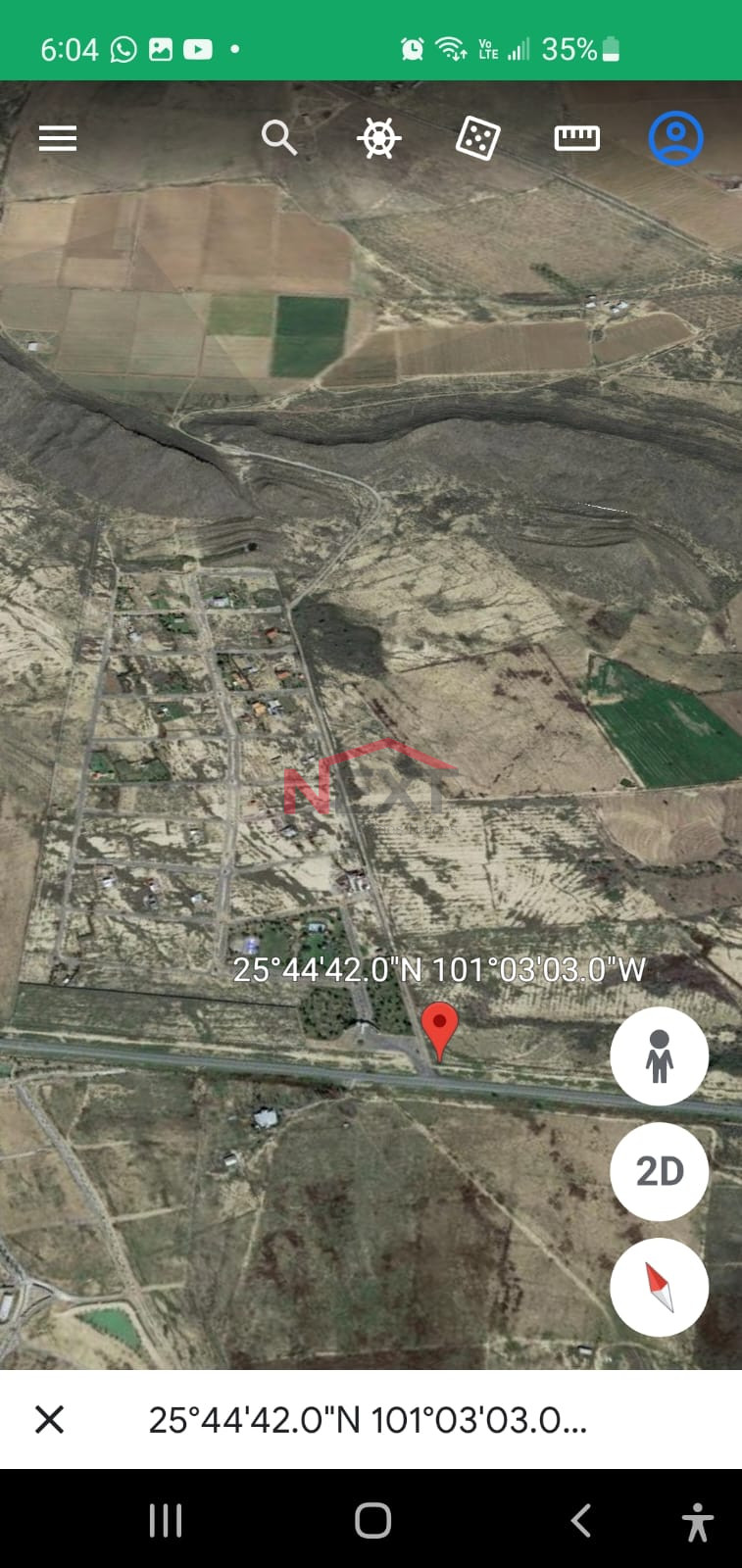
Task: Open recent apps from the navigation bar
Action: click(165, 1521)
